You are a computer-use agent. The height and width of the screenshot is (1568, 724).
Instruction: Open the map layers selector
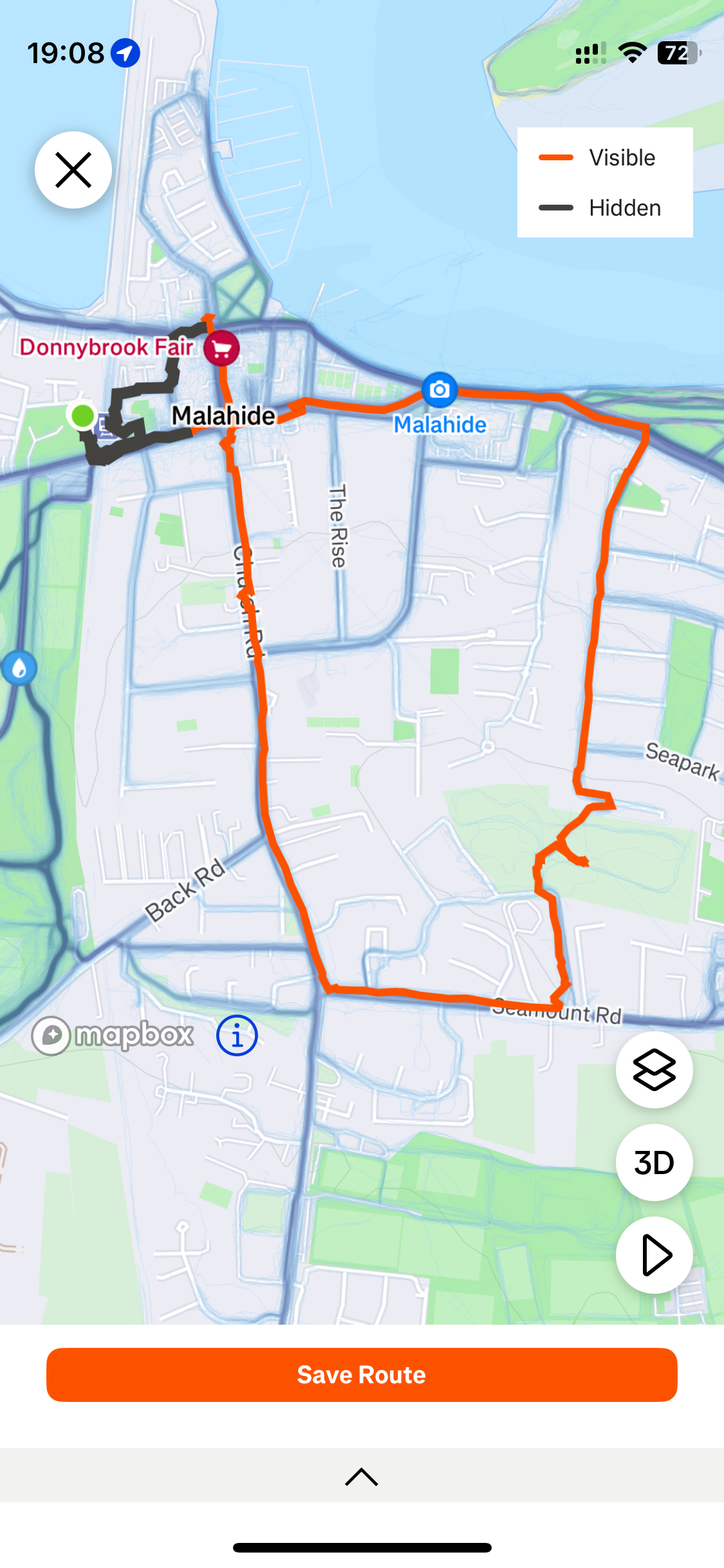pos(654,1070)
